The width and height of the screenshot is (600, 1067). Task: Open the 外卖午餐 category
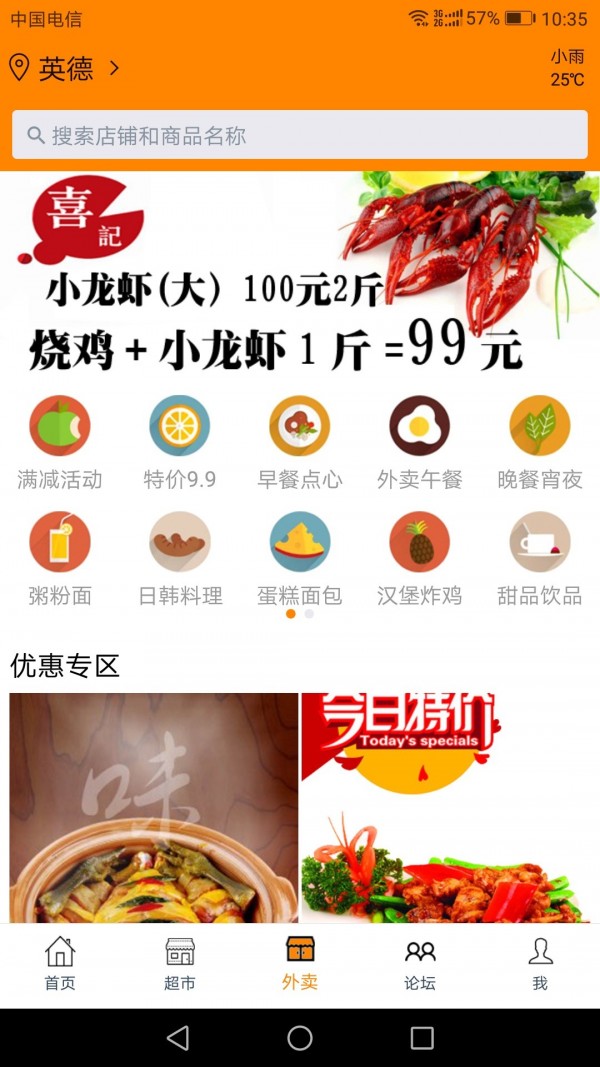tap(420, 442)
